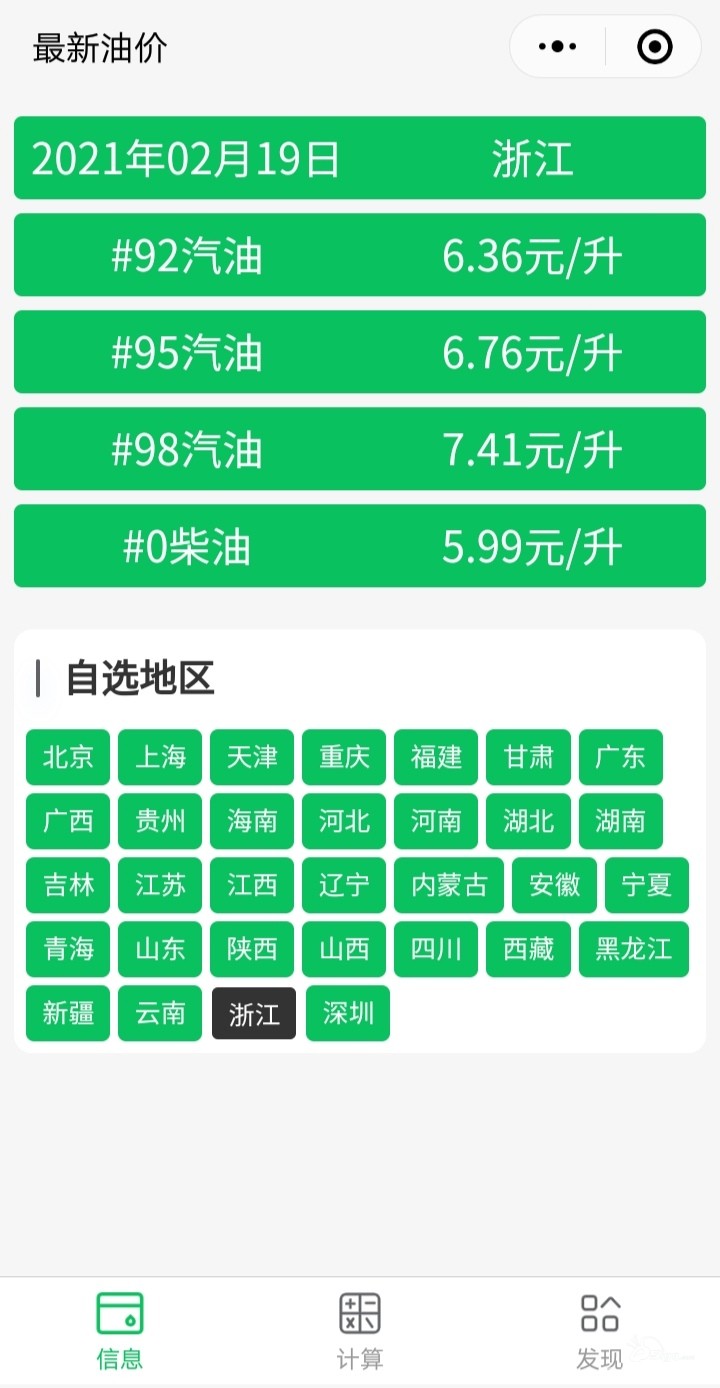Select 黑龙江 region
Image resolution: width=720 pixels, height=1388 pixels.
pos(634,949)
